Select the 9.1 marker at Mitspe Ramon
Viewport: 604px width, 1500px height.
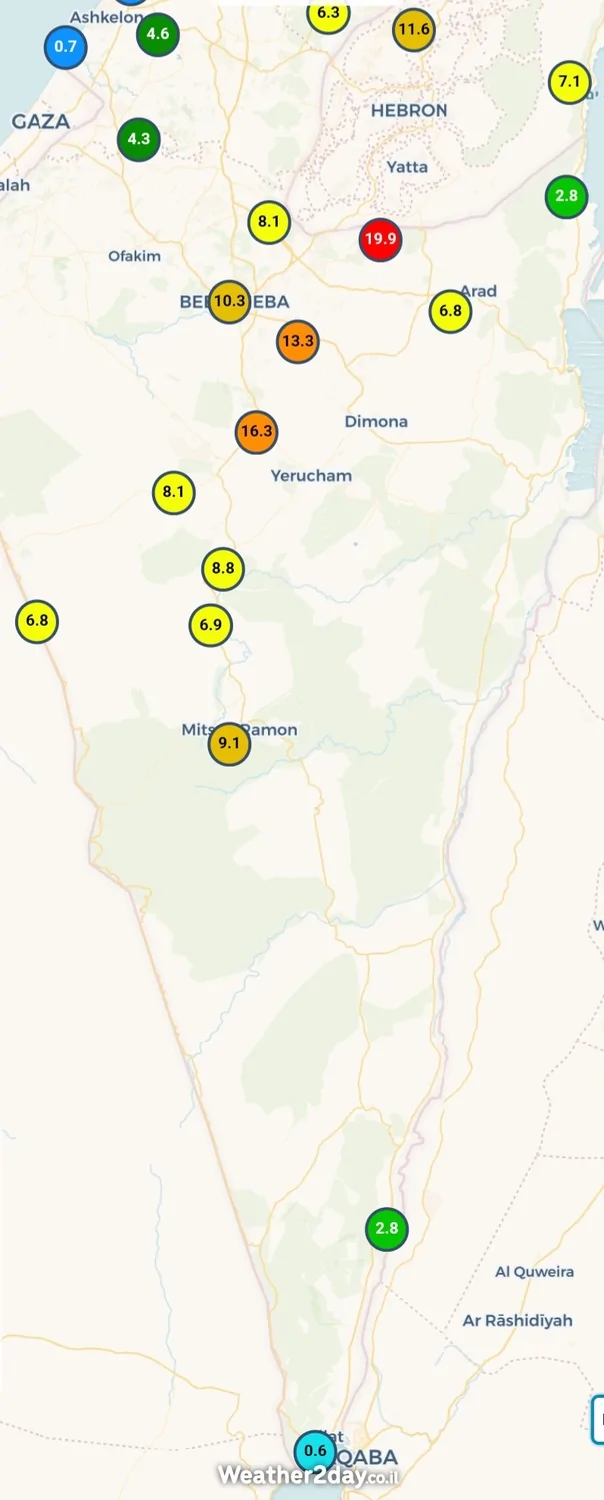pyautogui.click(x=229, y=744)
